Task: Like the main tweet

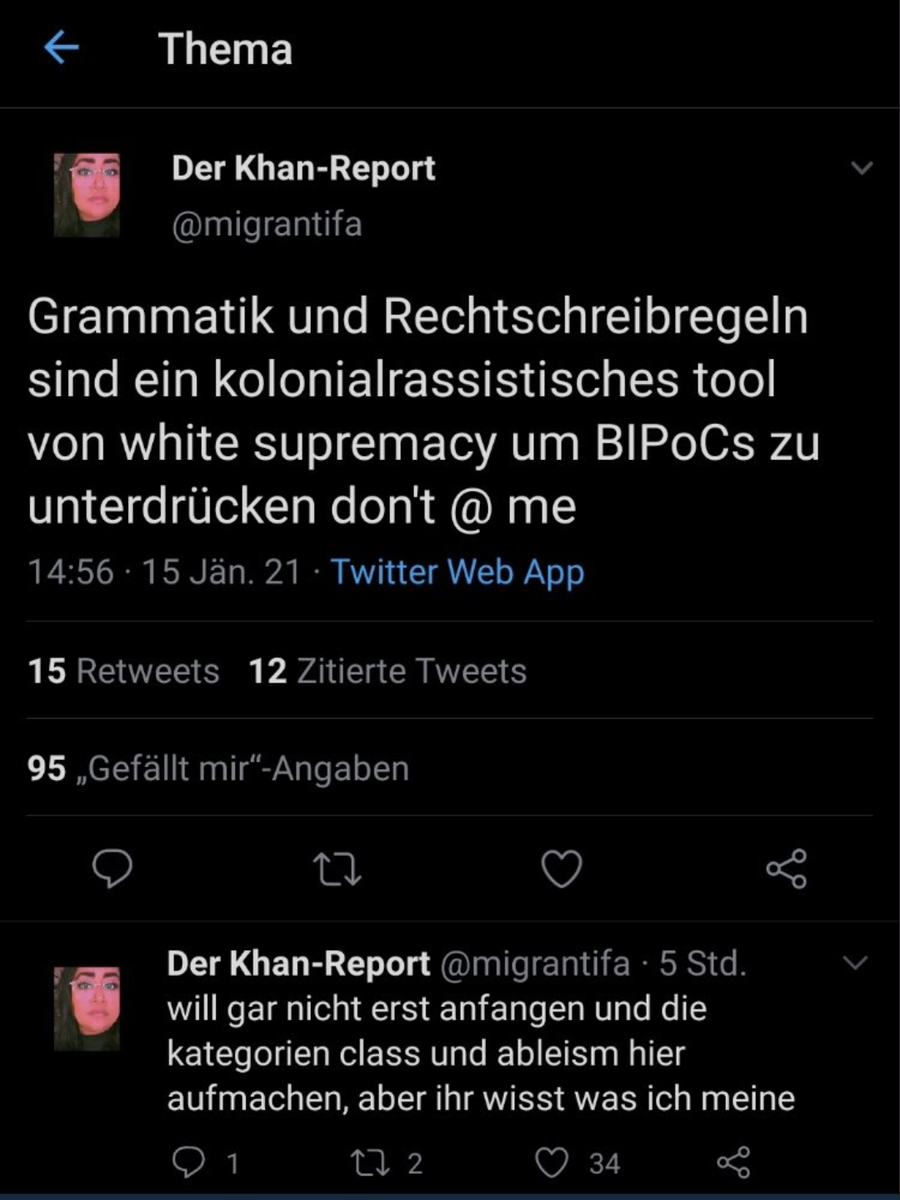Action: point(561,868)
